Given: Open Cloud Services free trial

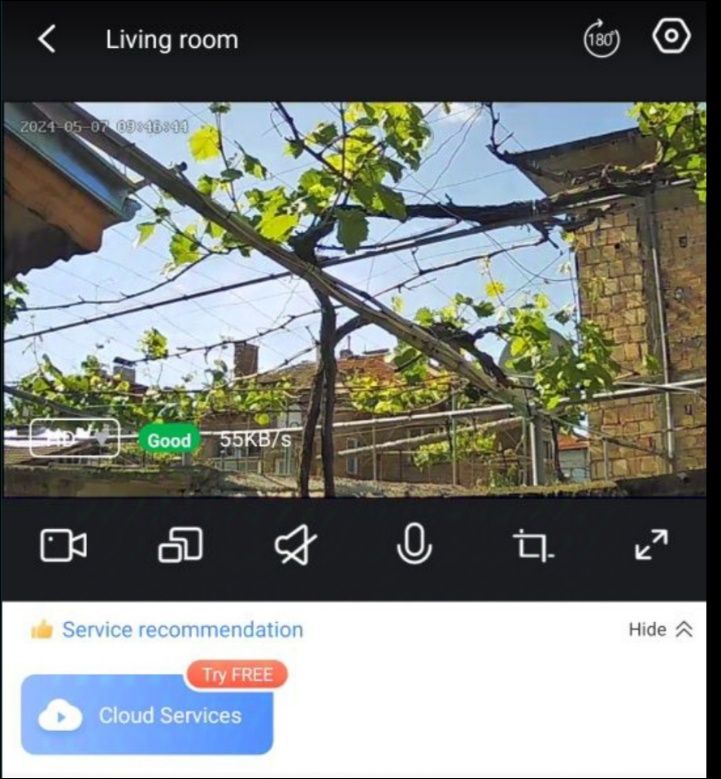Looking at the screenshot, I should pyautogui.click(x=147, y=714).
